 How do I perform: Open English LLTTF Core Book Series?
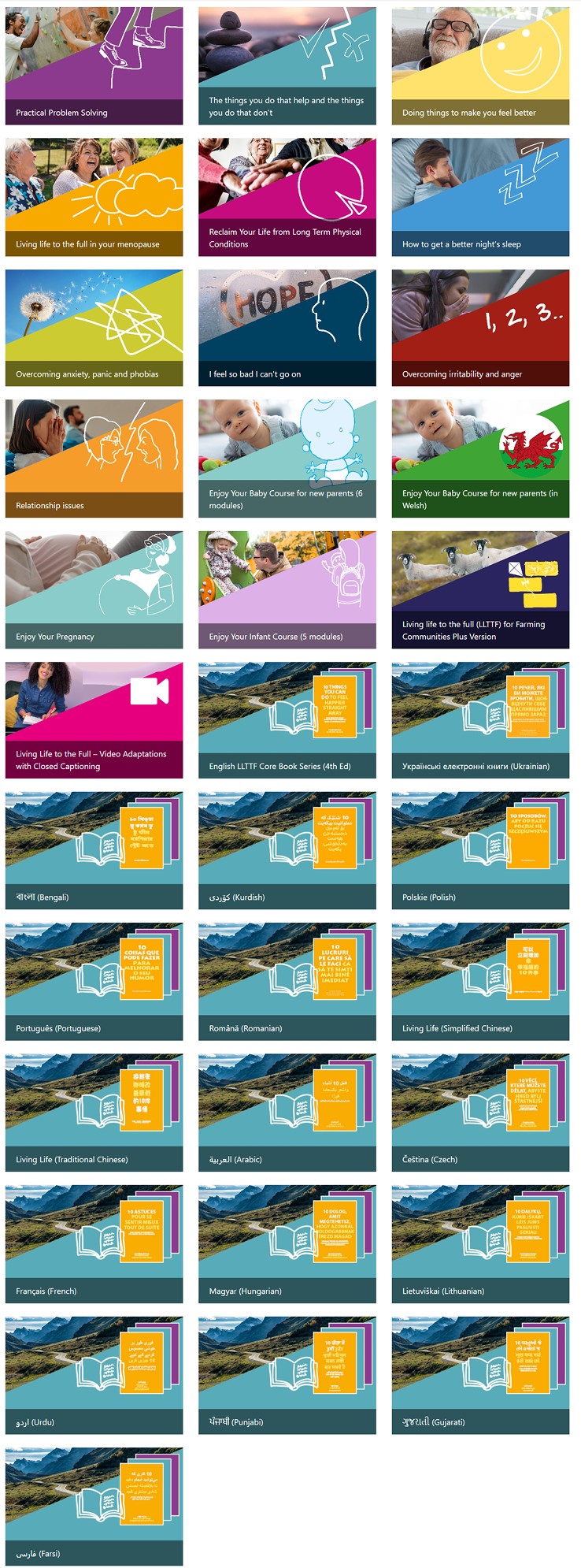point(287,720)
